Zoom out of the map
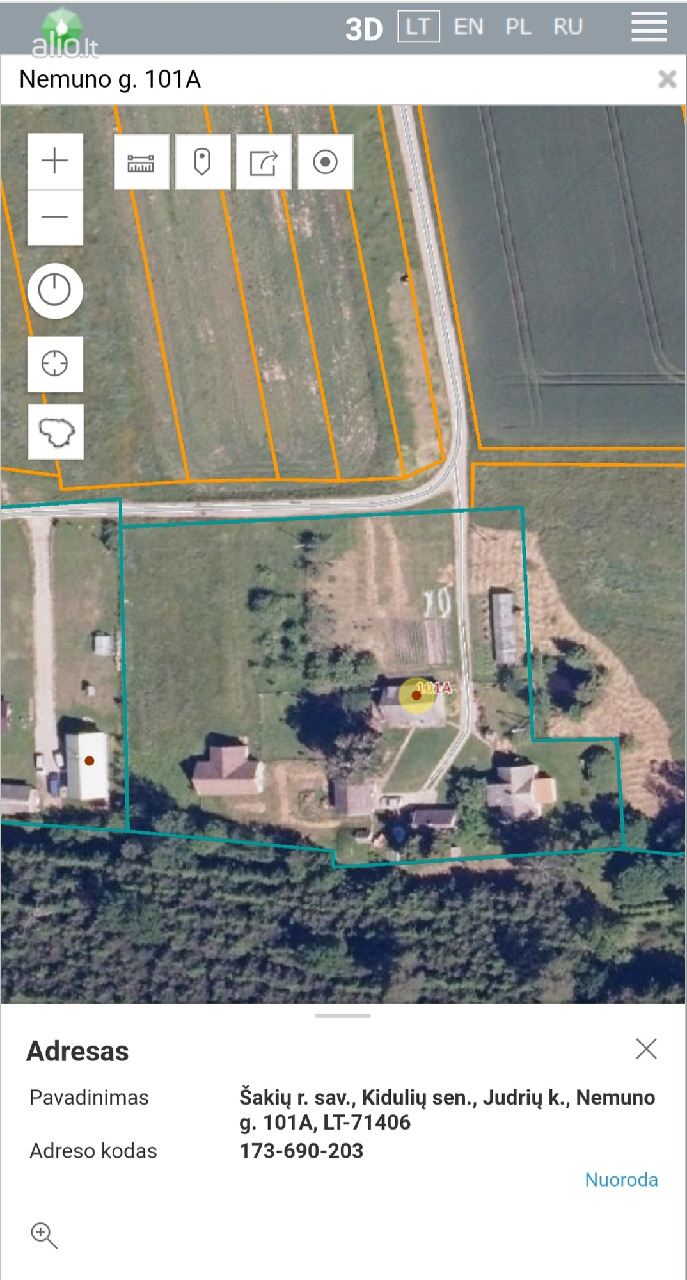Image resolution: width=687 pixels, height=1280 pixels. tap(55, 217)
